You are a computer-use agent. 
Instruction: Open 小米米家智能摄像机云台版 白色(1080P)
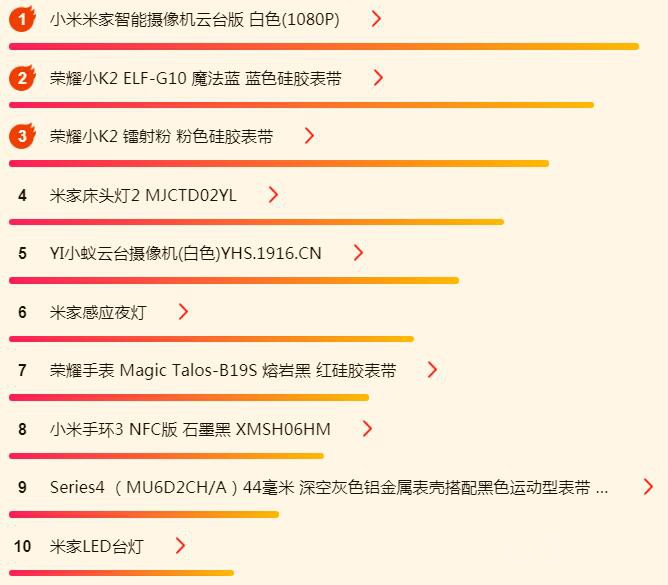click(194, 19)
